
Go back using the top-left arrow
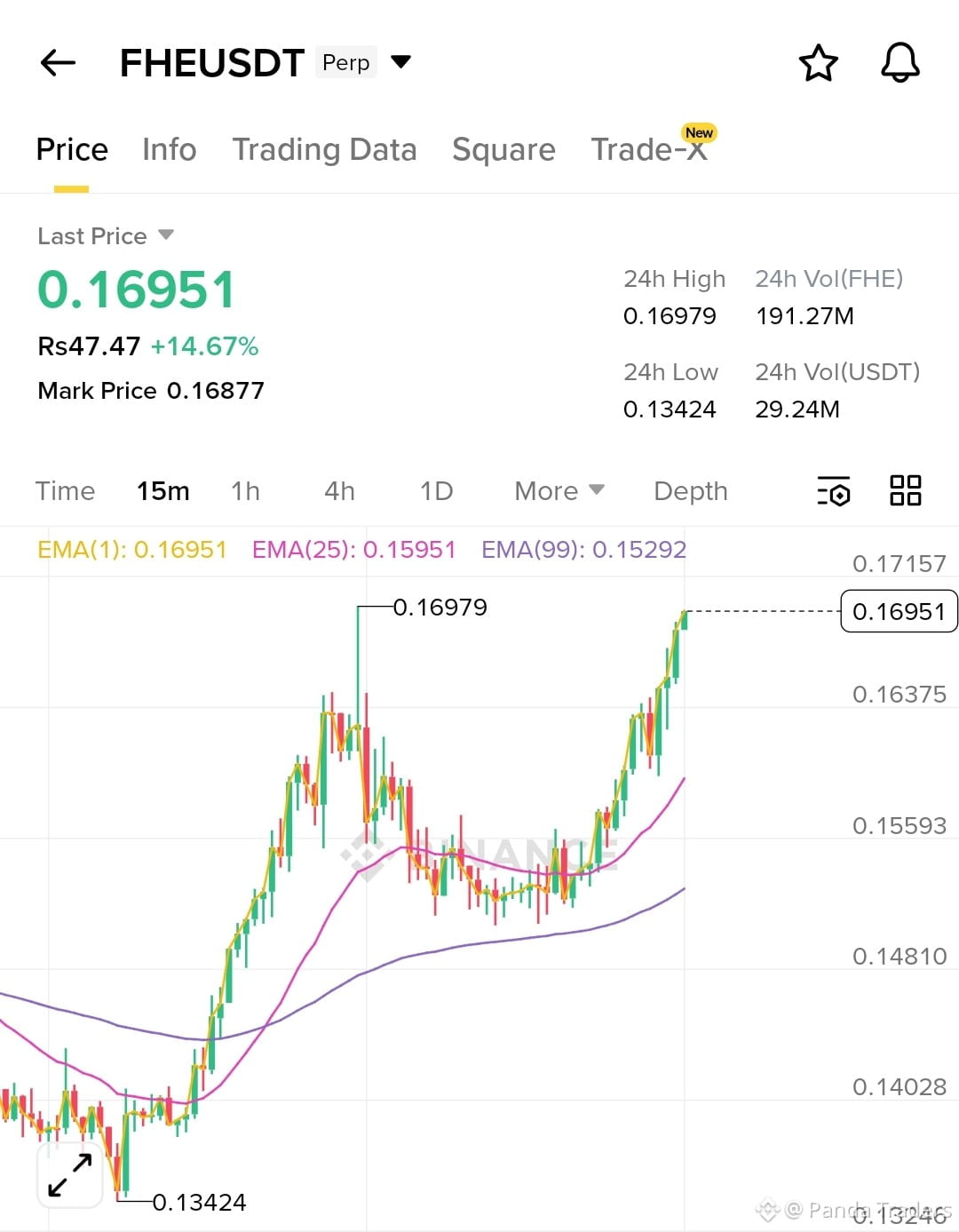click(x=59, y=63)
